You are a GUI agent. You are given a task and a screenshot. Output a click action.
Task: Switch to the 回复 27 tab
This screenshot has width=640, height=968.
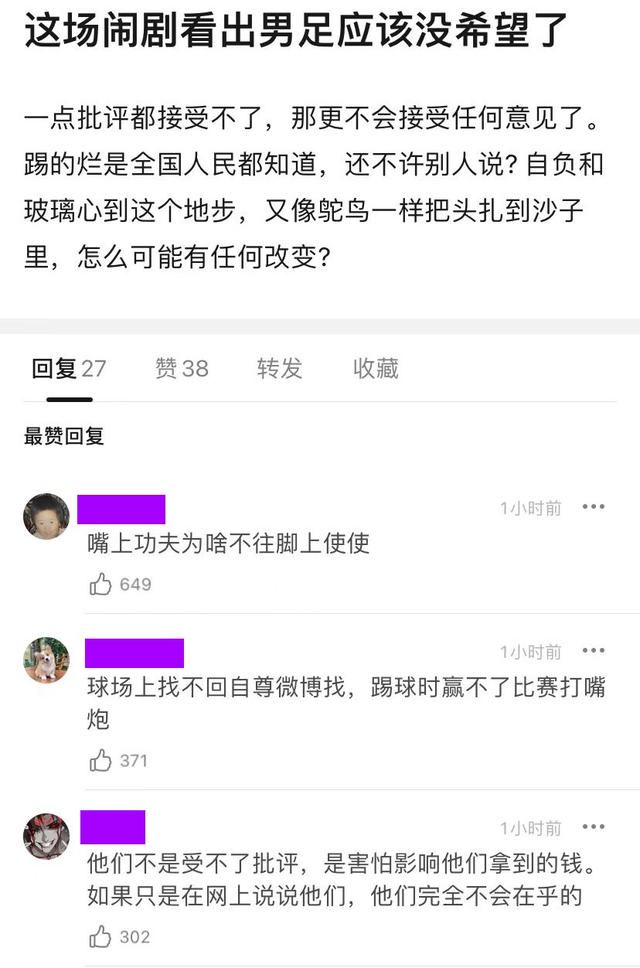68,369
